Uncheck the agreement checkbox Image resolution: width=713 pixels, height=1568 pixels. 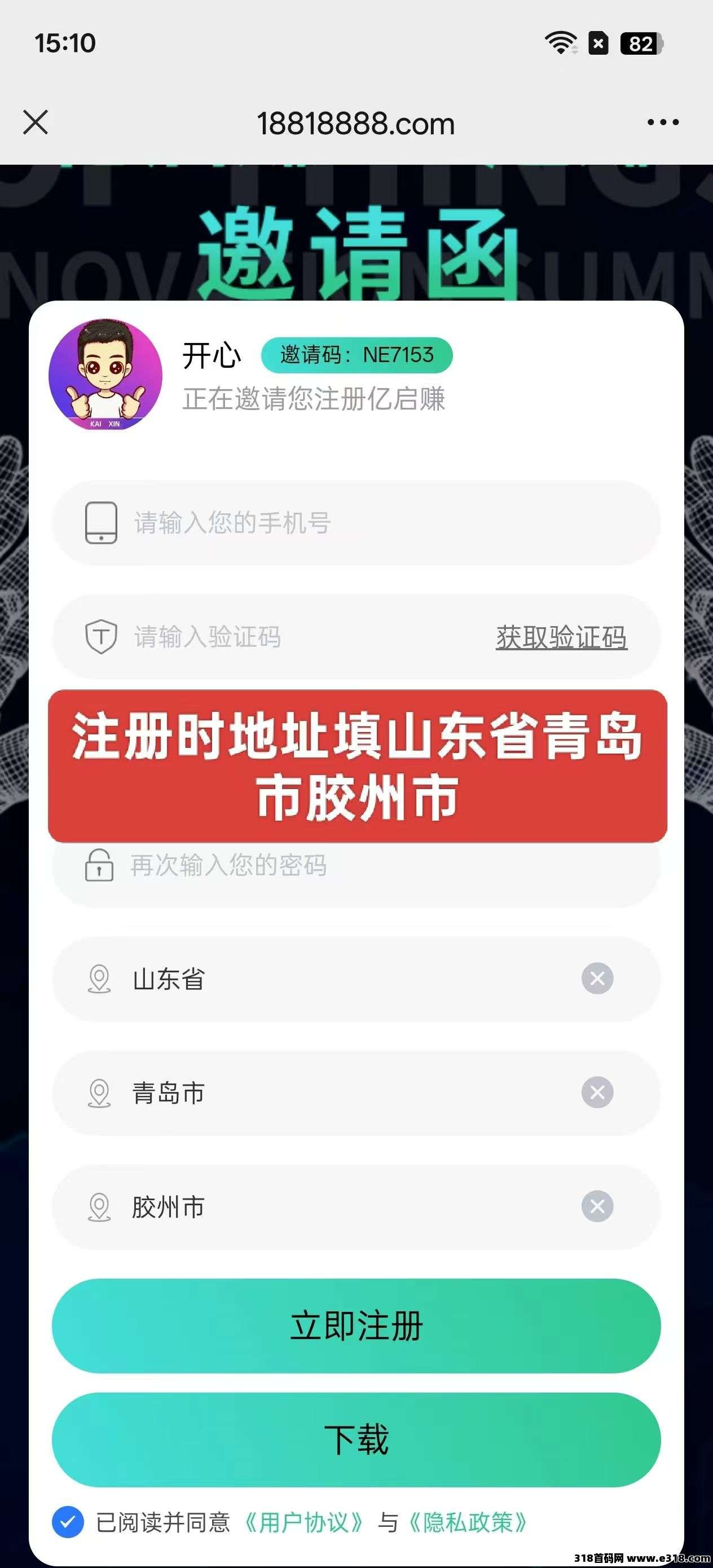click(68, 1522)
